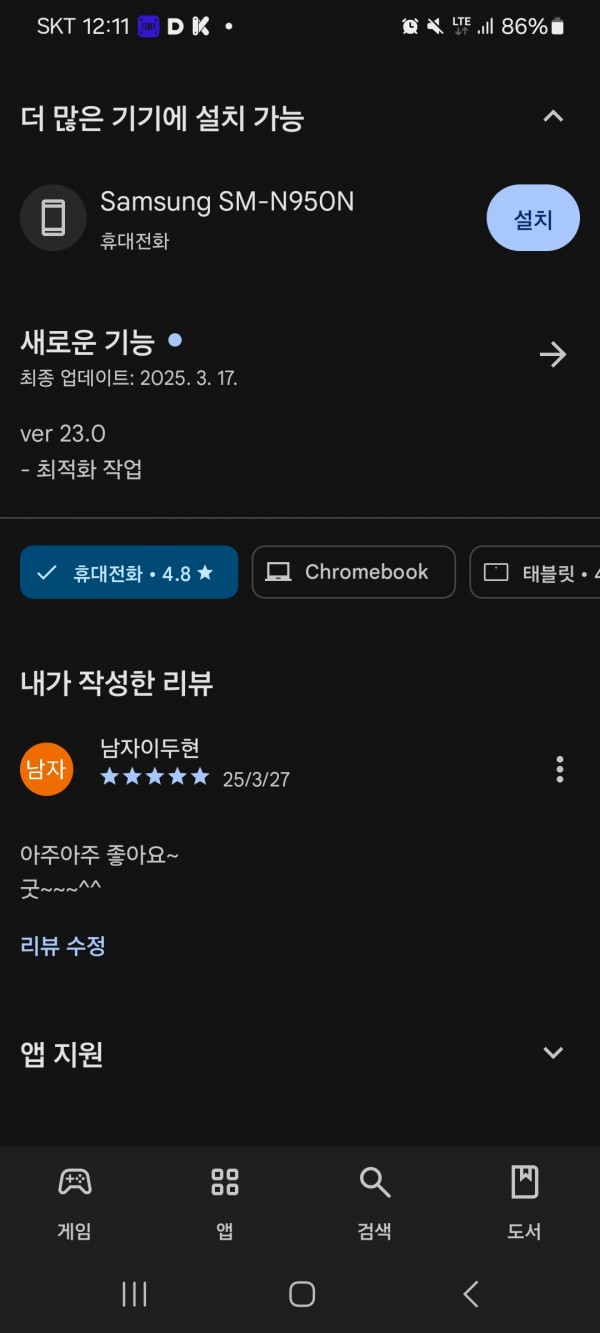600x1333 pixels.
Task: Open the 새로운 기능 details arrow
Action: pos(553,354)
